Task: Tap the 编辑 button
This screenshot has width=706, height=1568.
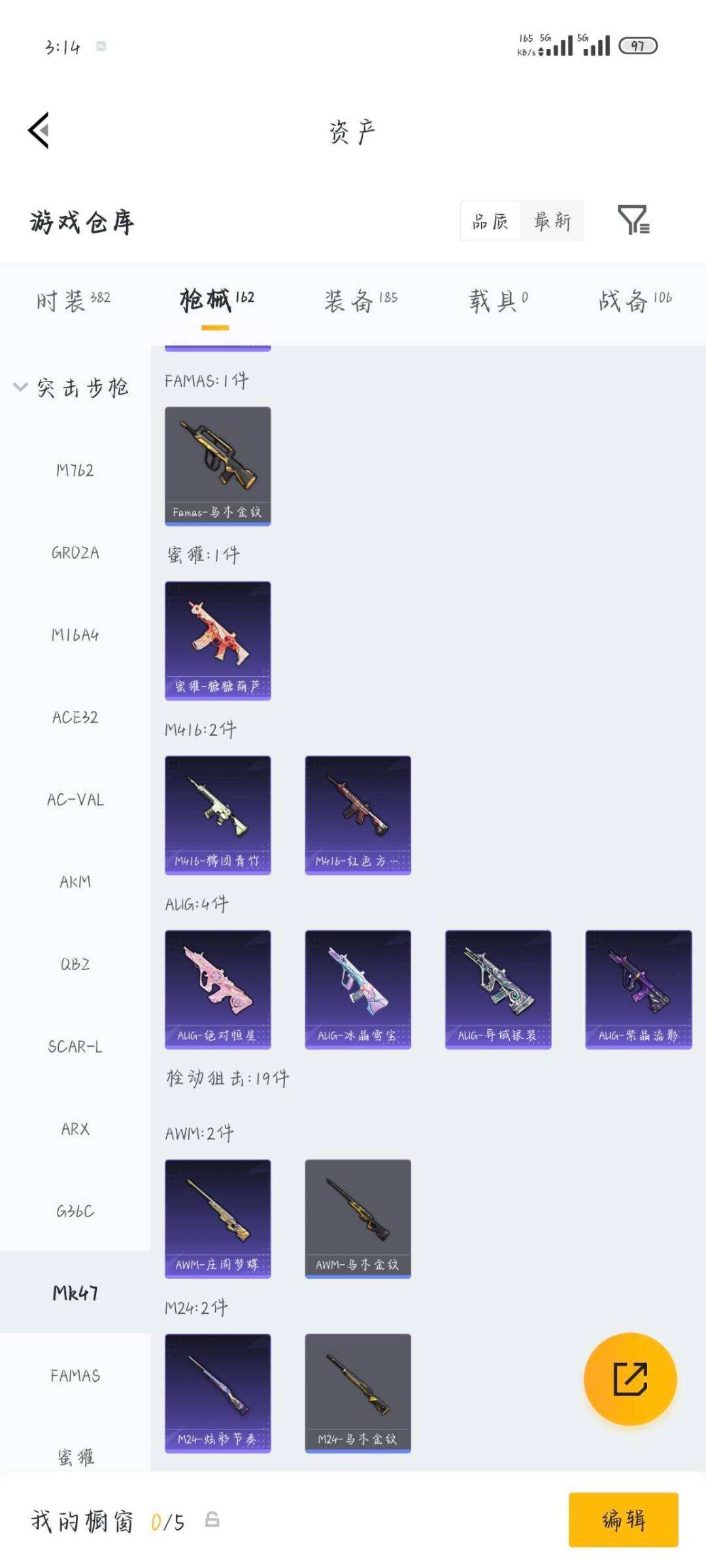Action: click(622, 1520)
